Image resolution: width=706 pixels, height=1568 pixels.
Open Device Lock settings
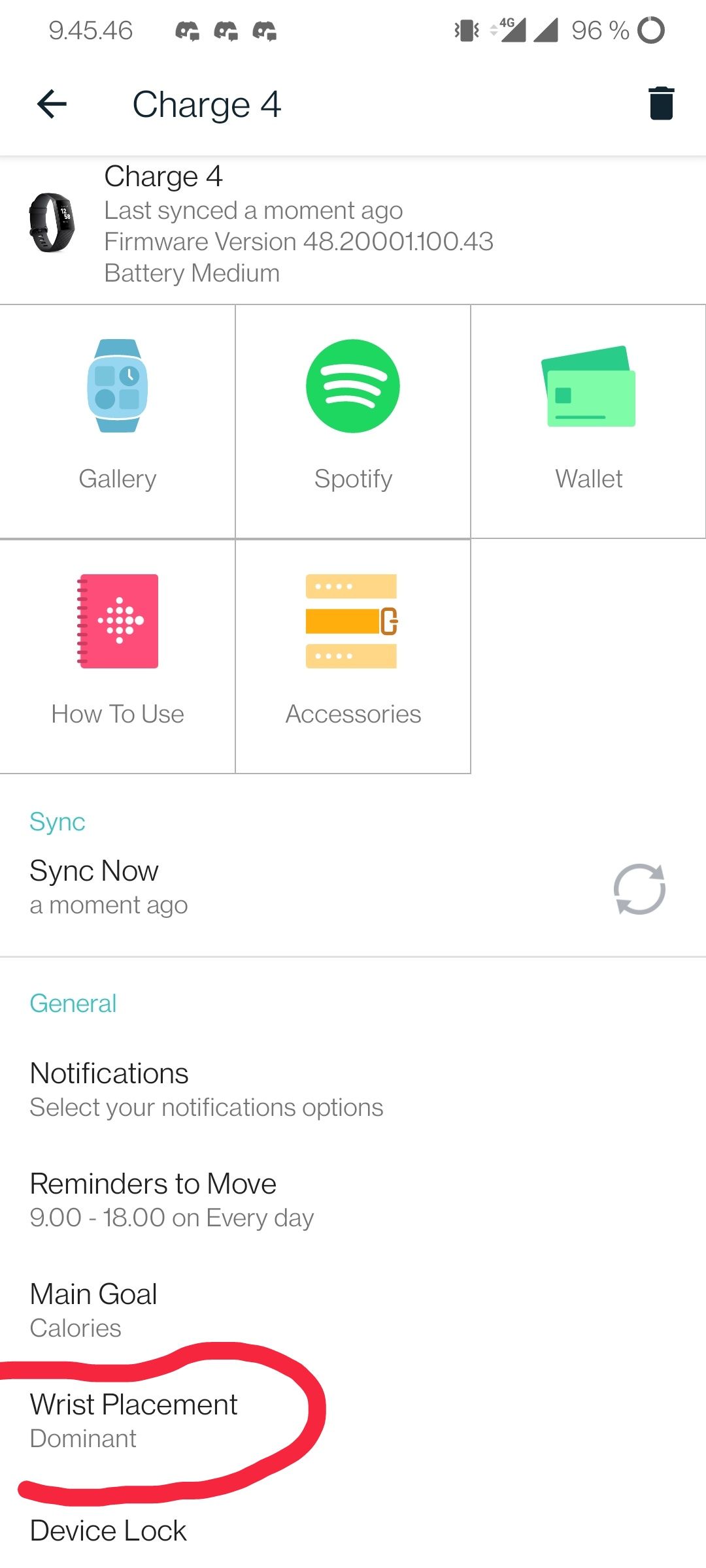109,1531
